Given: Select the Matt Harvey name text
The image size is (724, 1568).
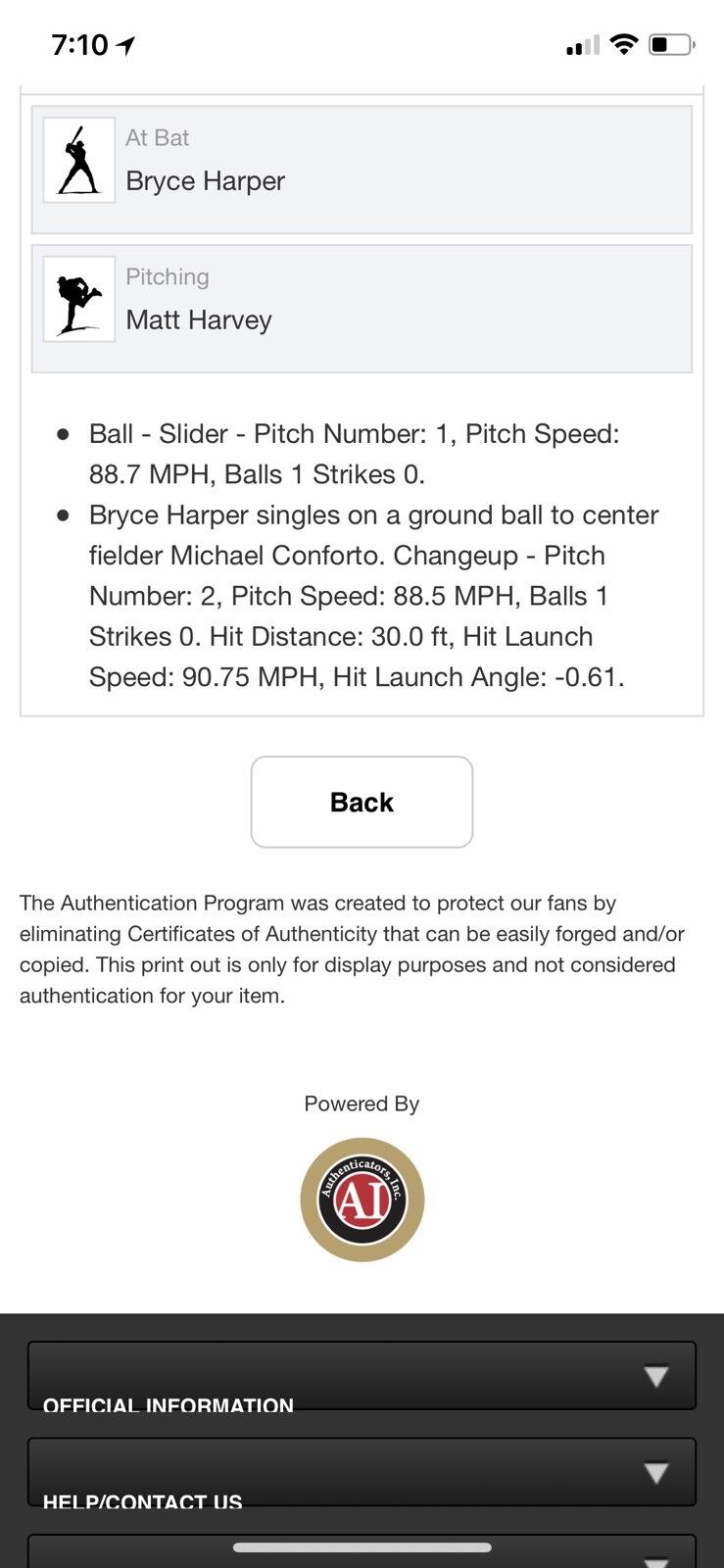Looking at the screenshot, I should [199, 320].
